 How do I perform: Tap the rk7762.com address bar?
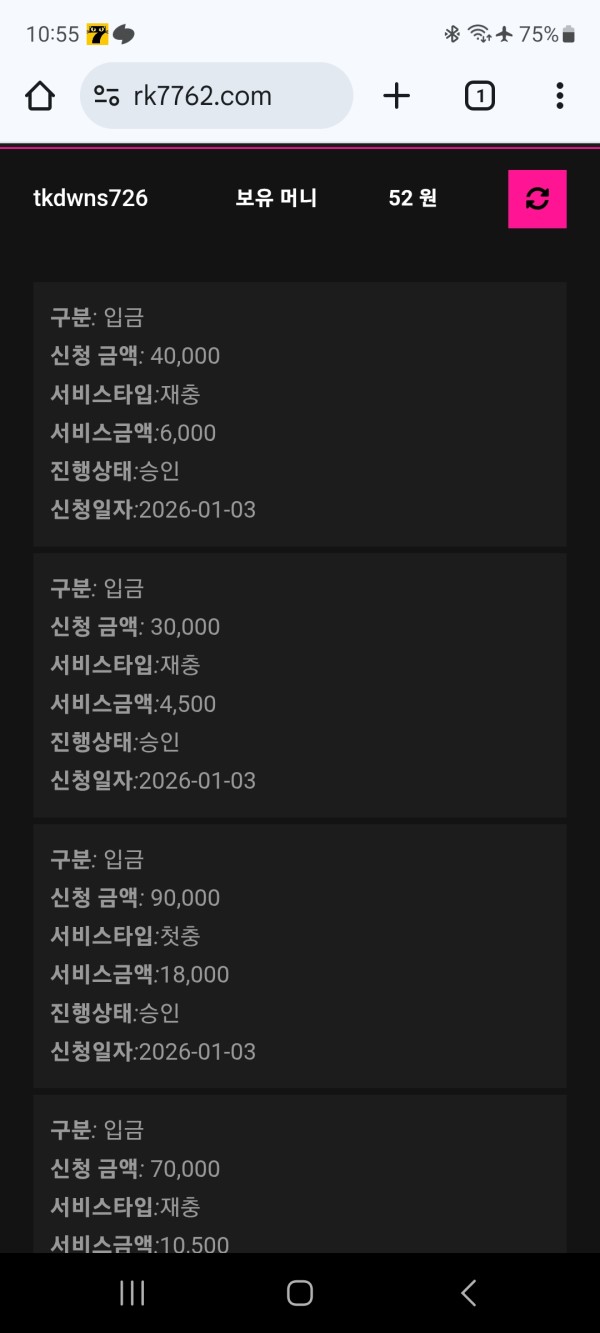pos(216,96)
